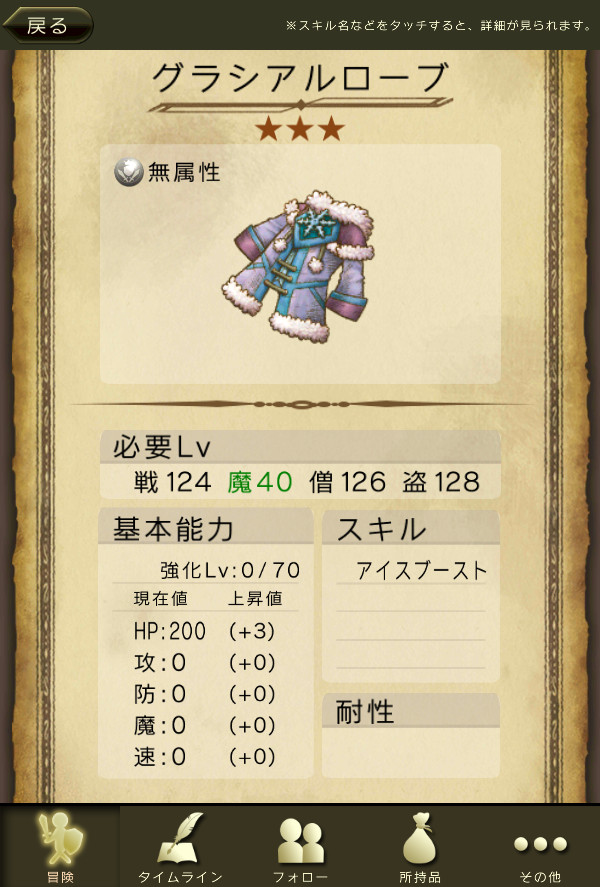This screenshot has width=600, height=887.
Task: Open the その他 menu tab
Action: click(x=540, y=846)
